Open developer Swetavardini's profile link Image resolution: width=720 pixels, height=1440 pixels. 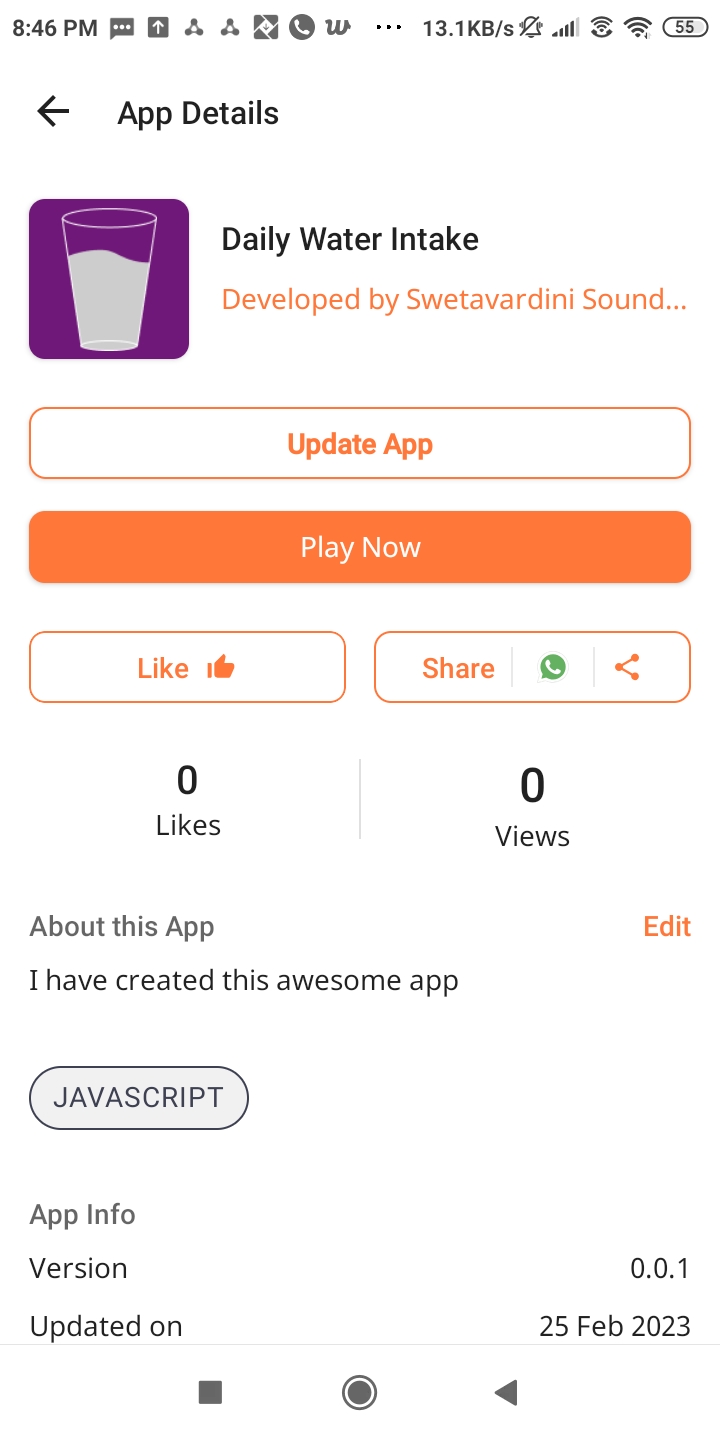pyautogui.click(x=454, y=299)
